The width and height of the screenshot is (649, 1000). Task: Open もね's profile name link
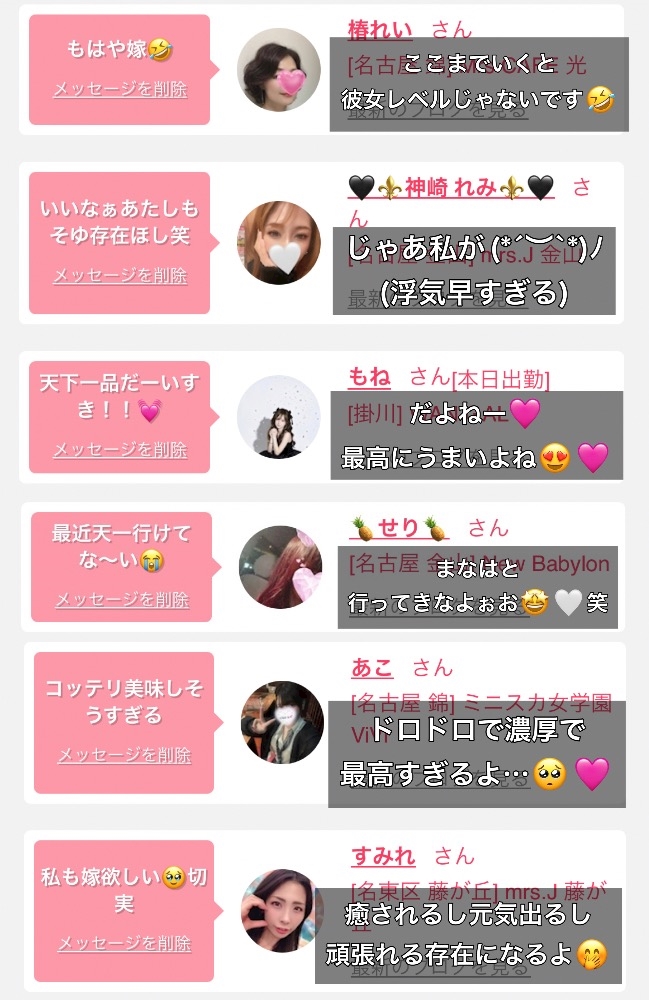point(369,377)
